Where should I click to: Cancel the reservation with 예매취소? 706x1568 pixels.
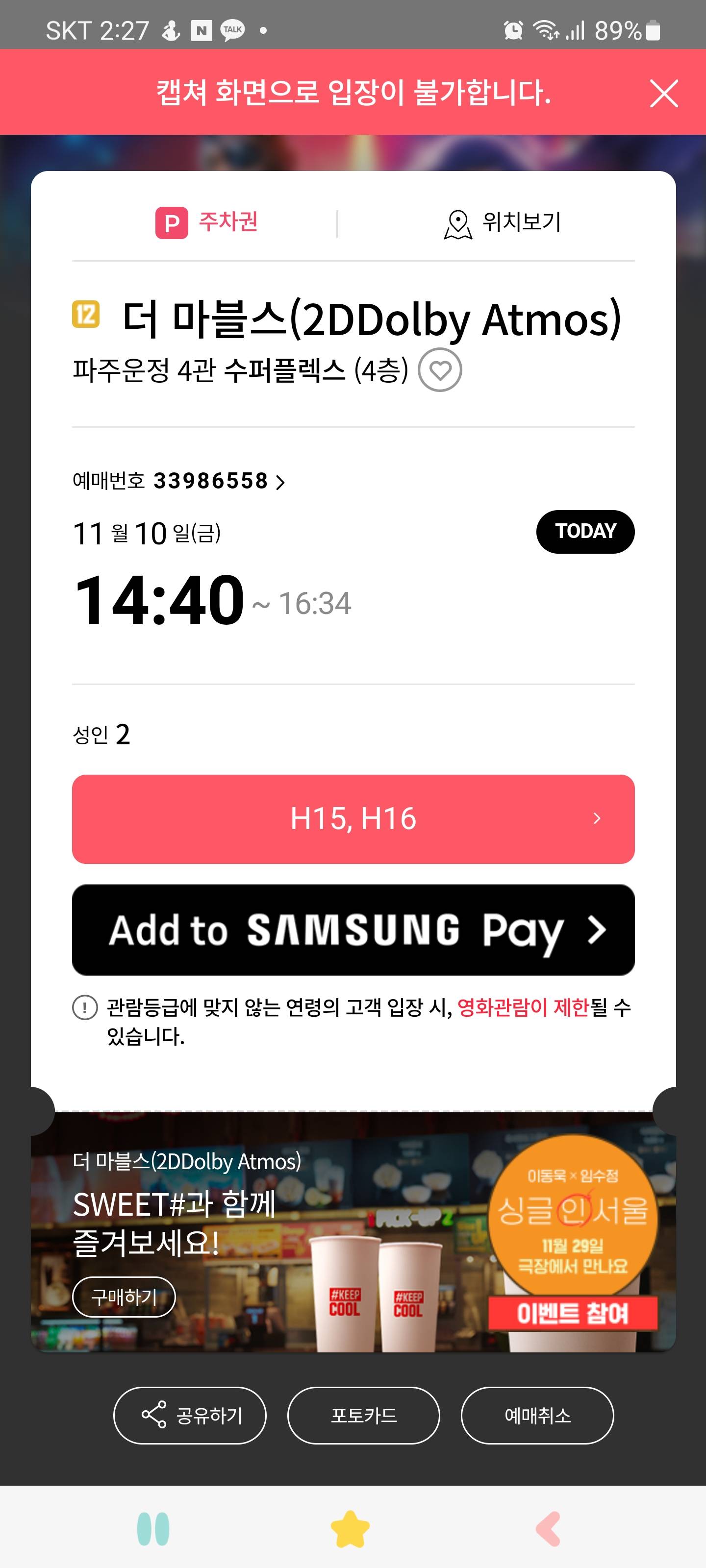[x=537, y=1415]
